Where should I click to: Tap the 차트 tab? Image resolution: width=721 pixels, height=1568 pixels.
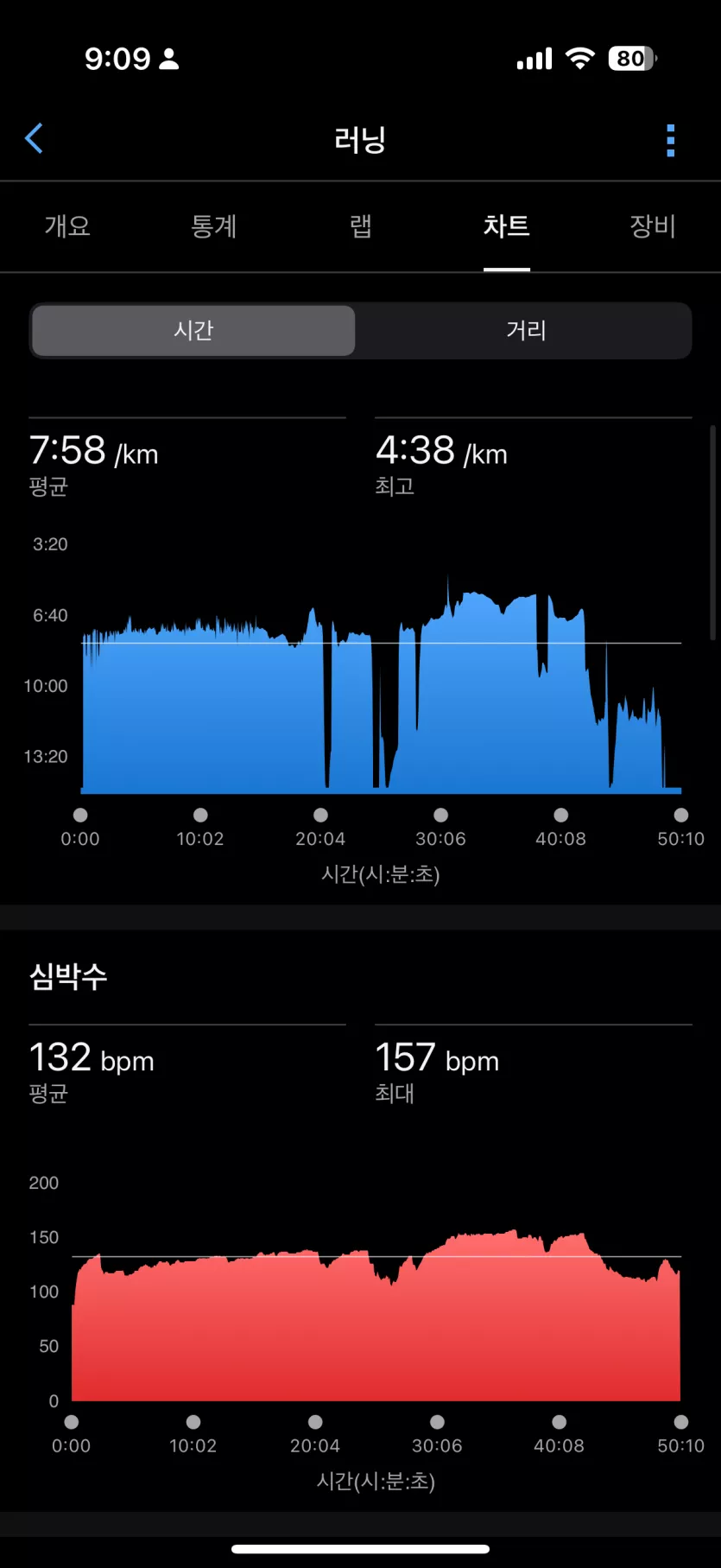pyautogui.click(x=506, y=226)
